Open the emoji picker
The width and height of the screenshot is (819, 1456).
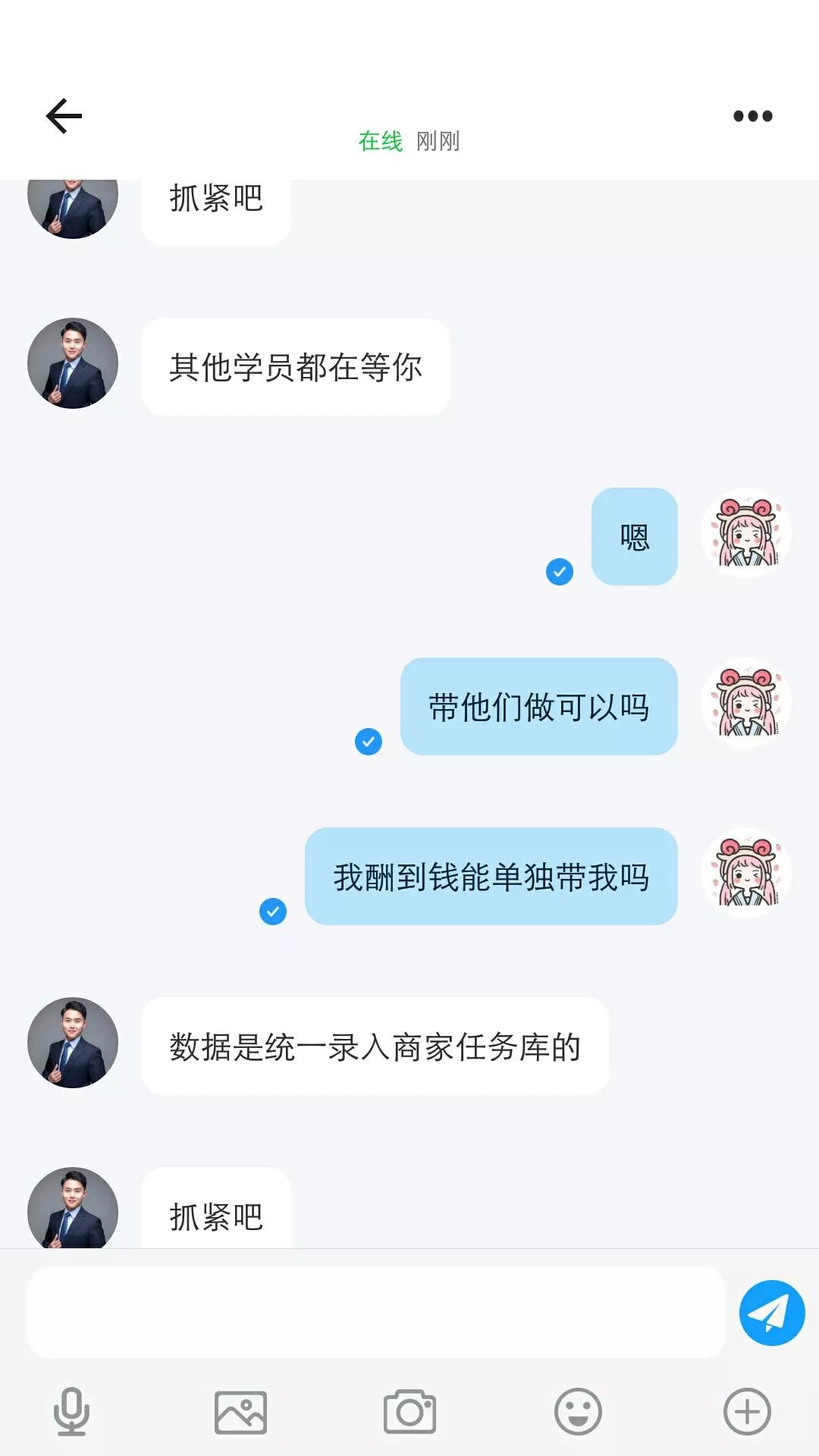[578, 1411]
